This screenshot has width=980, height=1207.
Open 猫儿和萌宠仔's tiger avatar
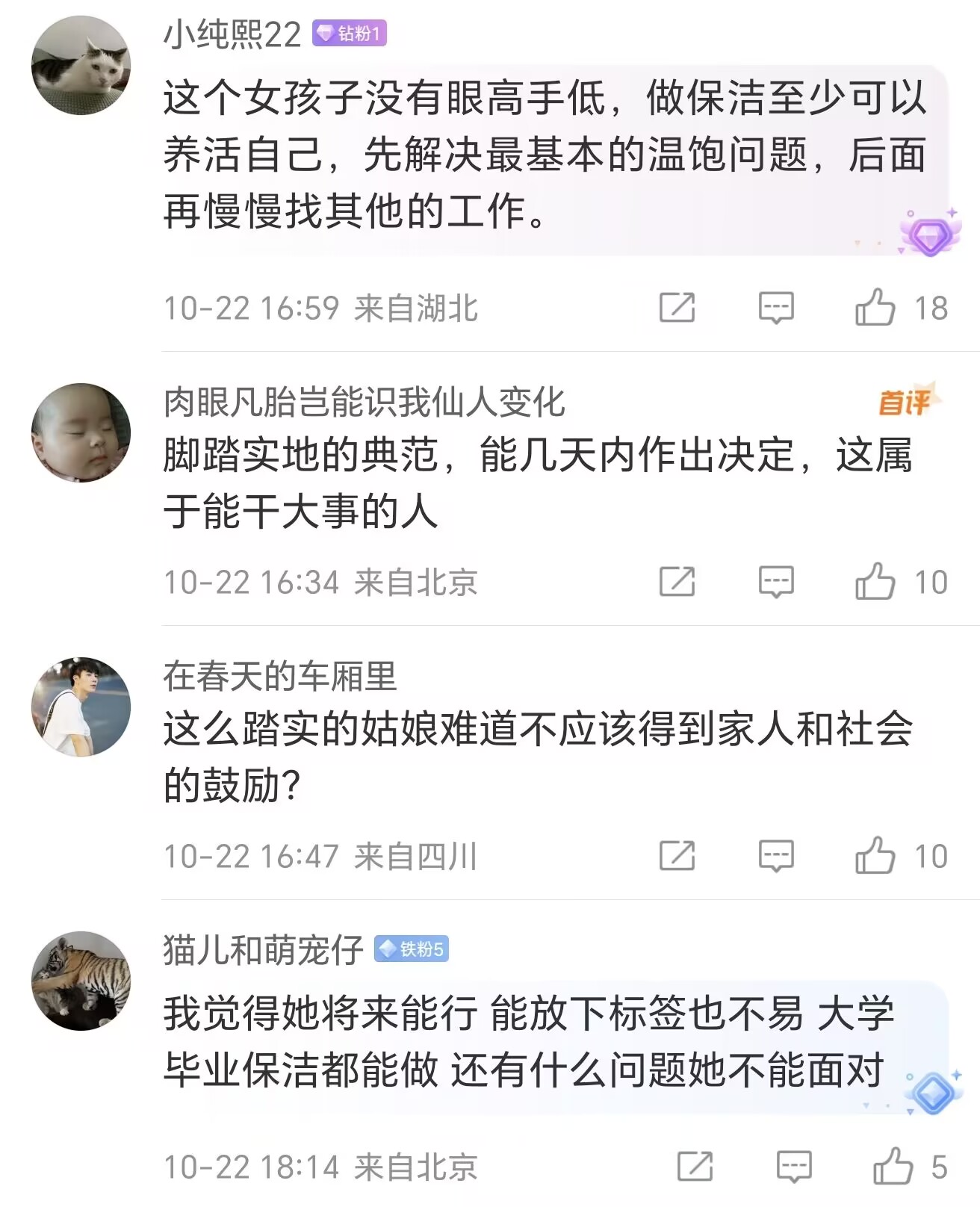coord(81,981)
